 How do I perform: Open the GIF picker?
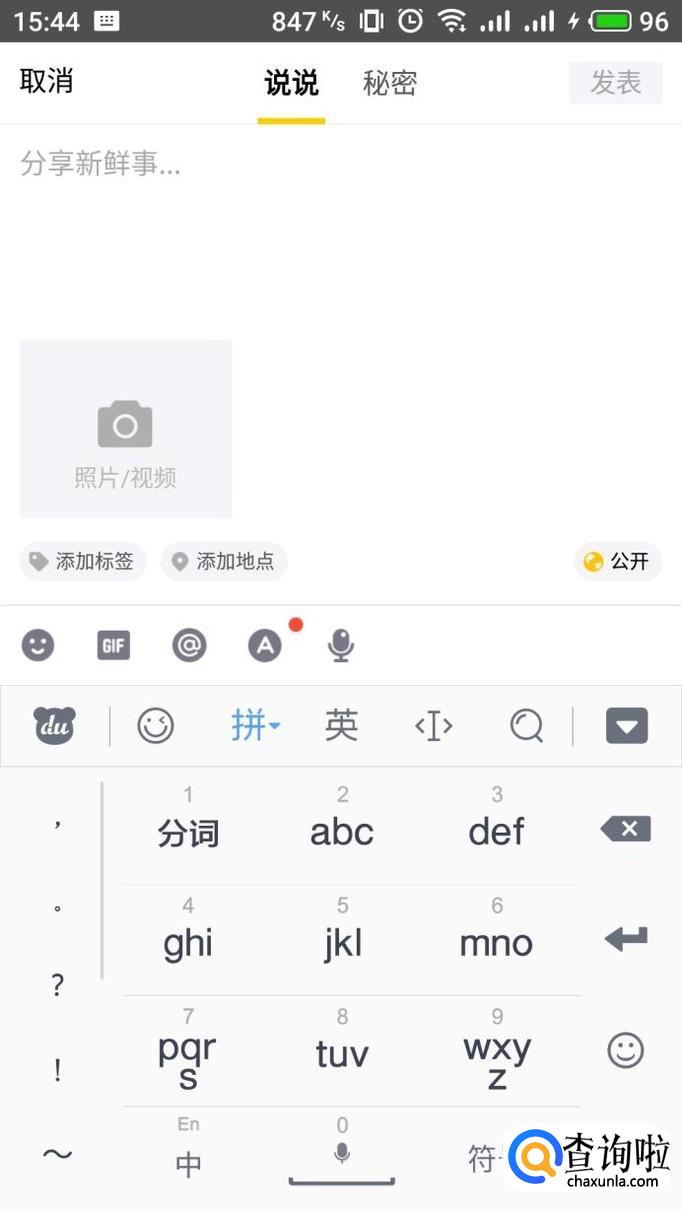click(x=113, y=646)
